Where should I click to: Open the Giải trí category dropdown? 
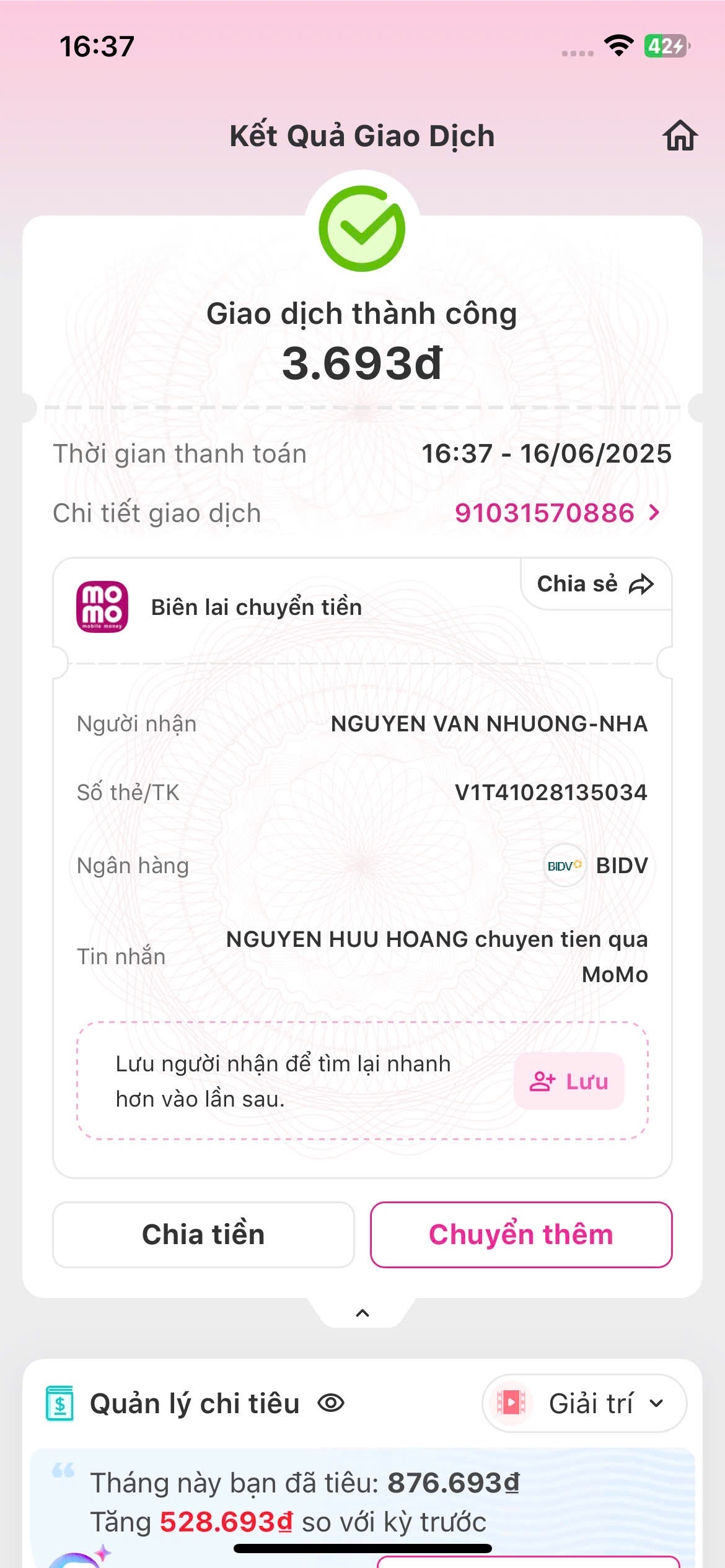point(584,1403)
